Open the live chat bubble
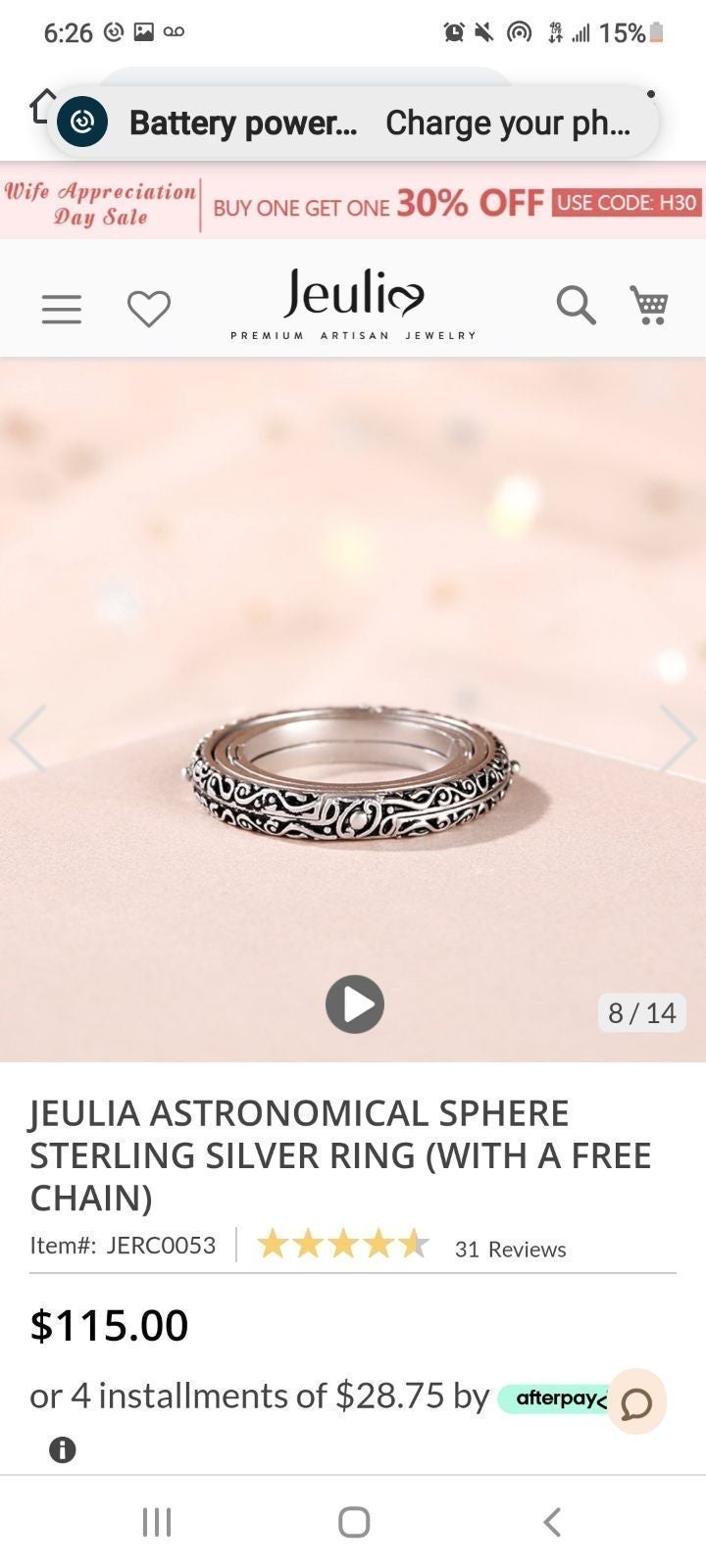 (636, 1402)
